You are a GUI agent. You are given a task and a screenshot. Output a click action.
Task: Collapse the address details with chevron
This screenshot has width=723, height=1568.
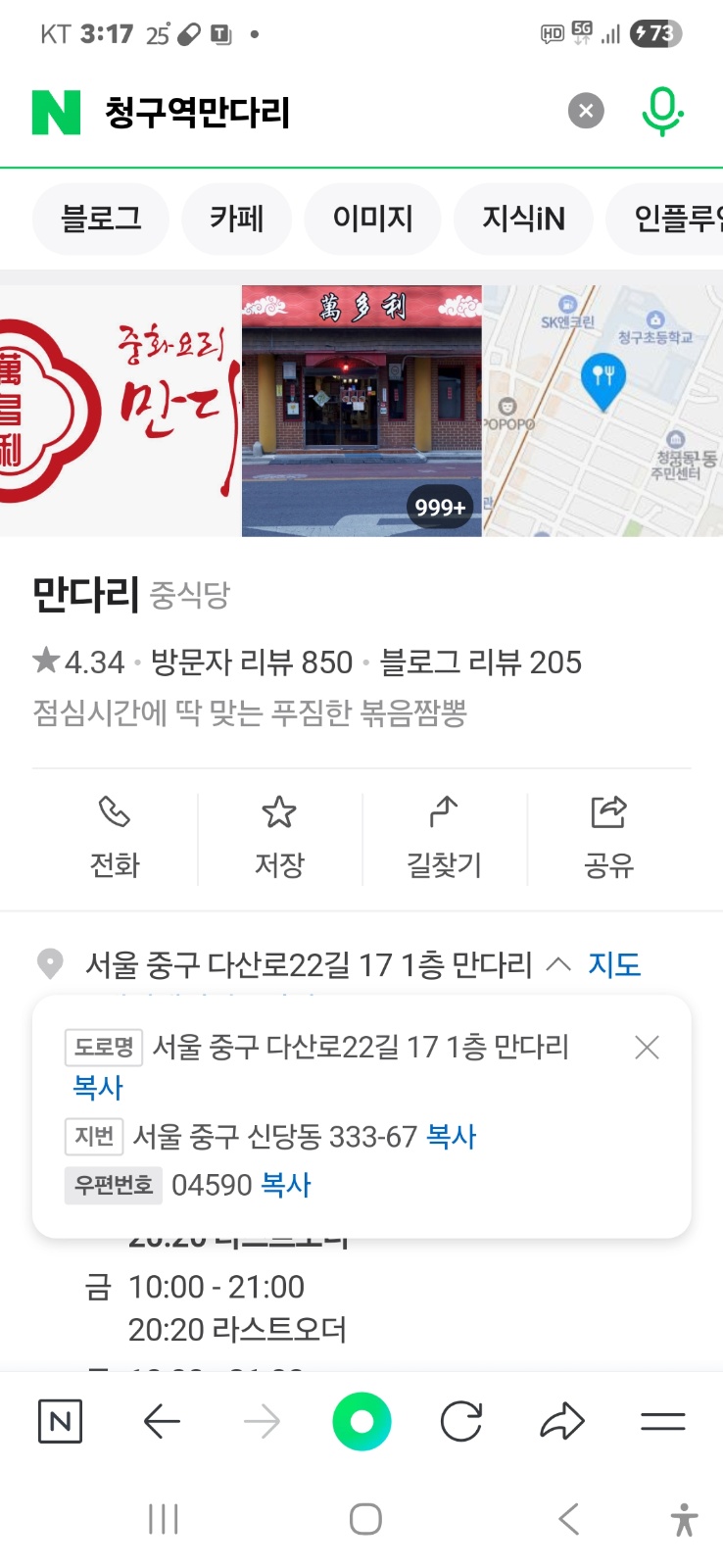556,964
